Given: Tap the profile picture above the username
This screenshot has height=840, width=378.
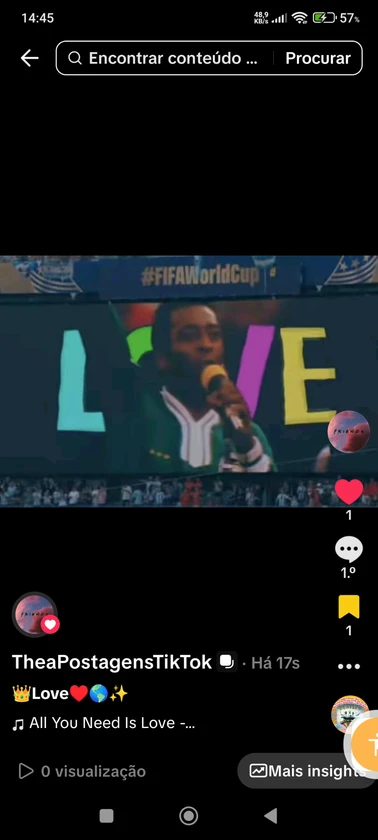Looking at the screenshot, I should pos(35,615).
